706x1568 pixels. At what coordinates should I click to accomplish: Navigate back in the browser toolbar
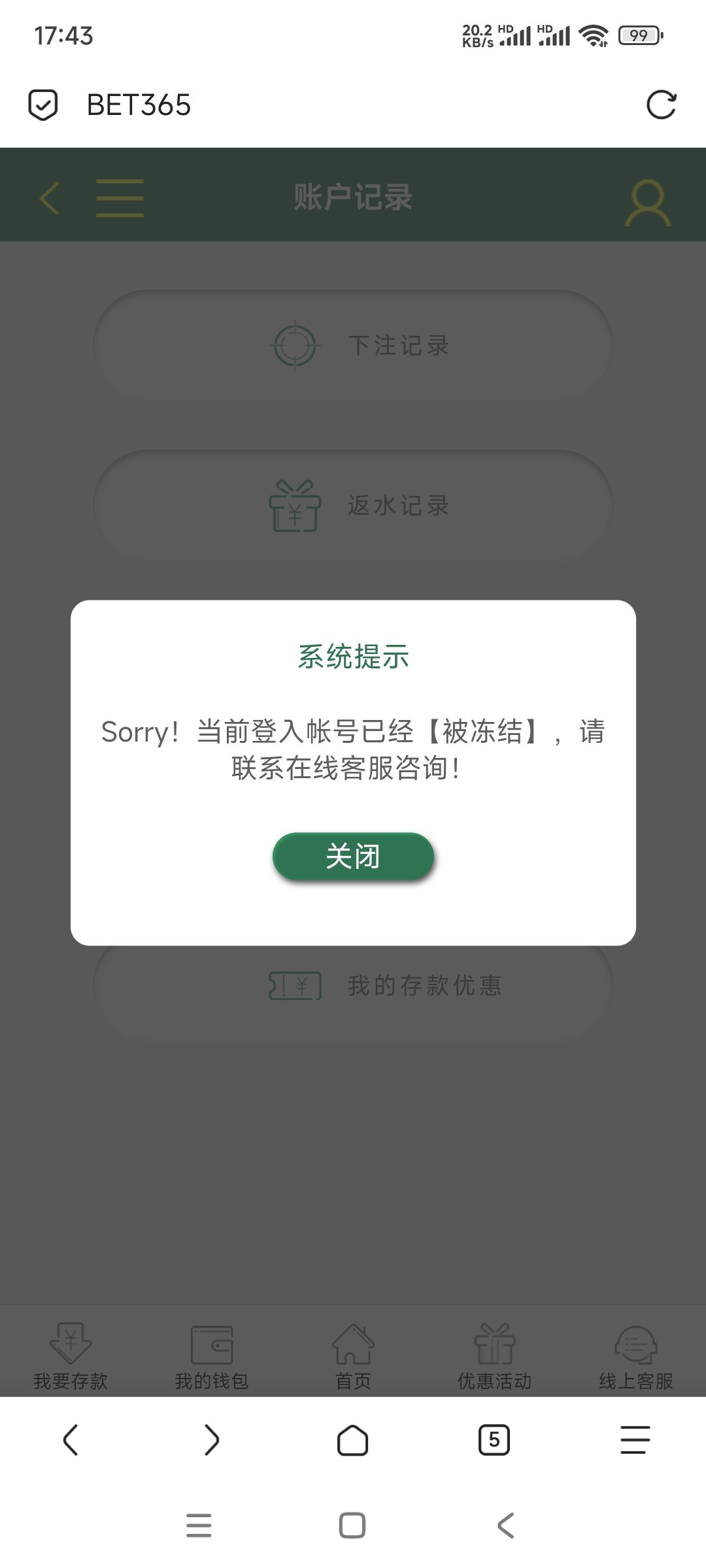pyautogui.click(x=71, y=1440)
